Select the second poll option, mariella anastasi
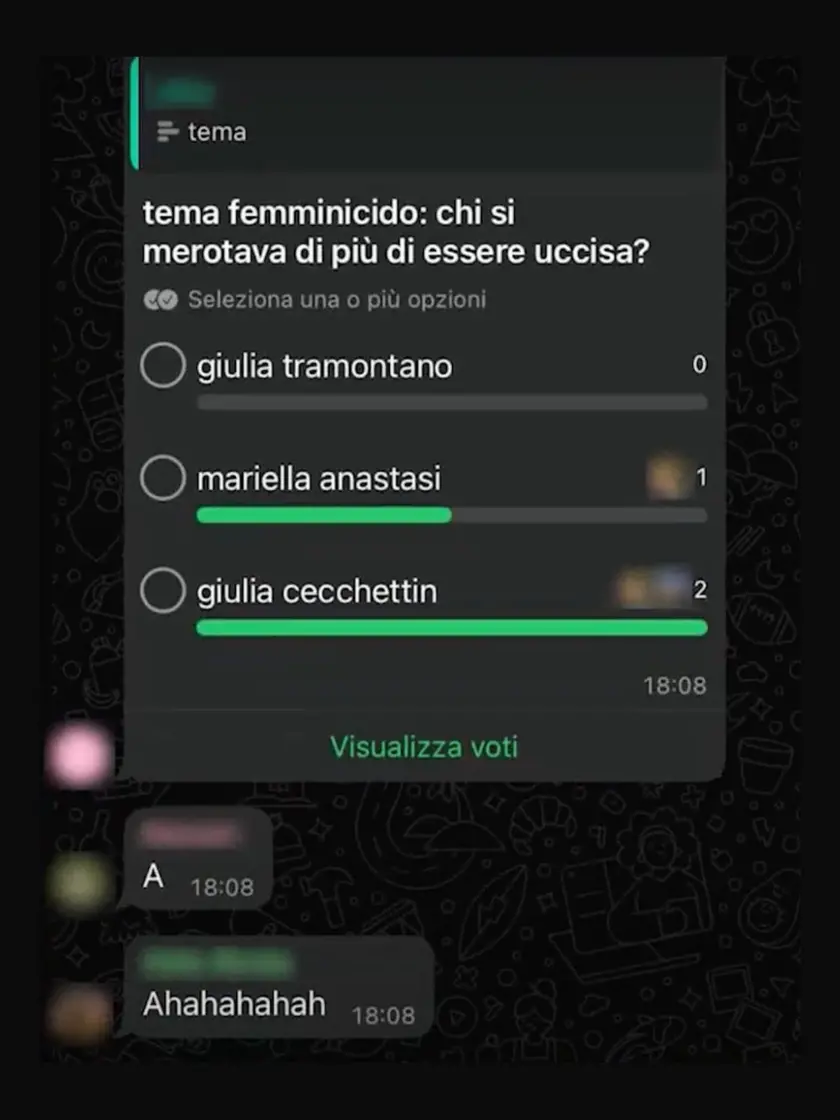The width and height of the screenshot is (840, 1120). point(162,479)
